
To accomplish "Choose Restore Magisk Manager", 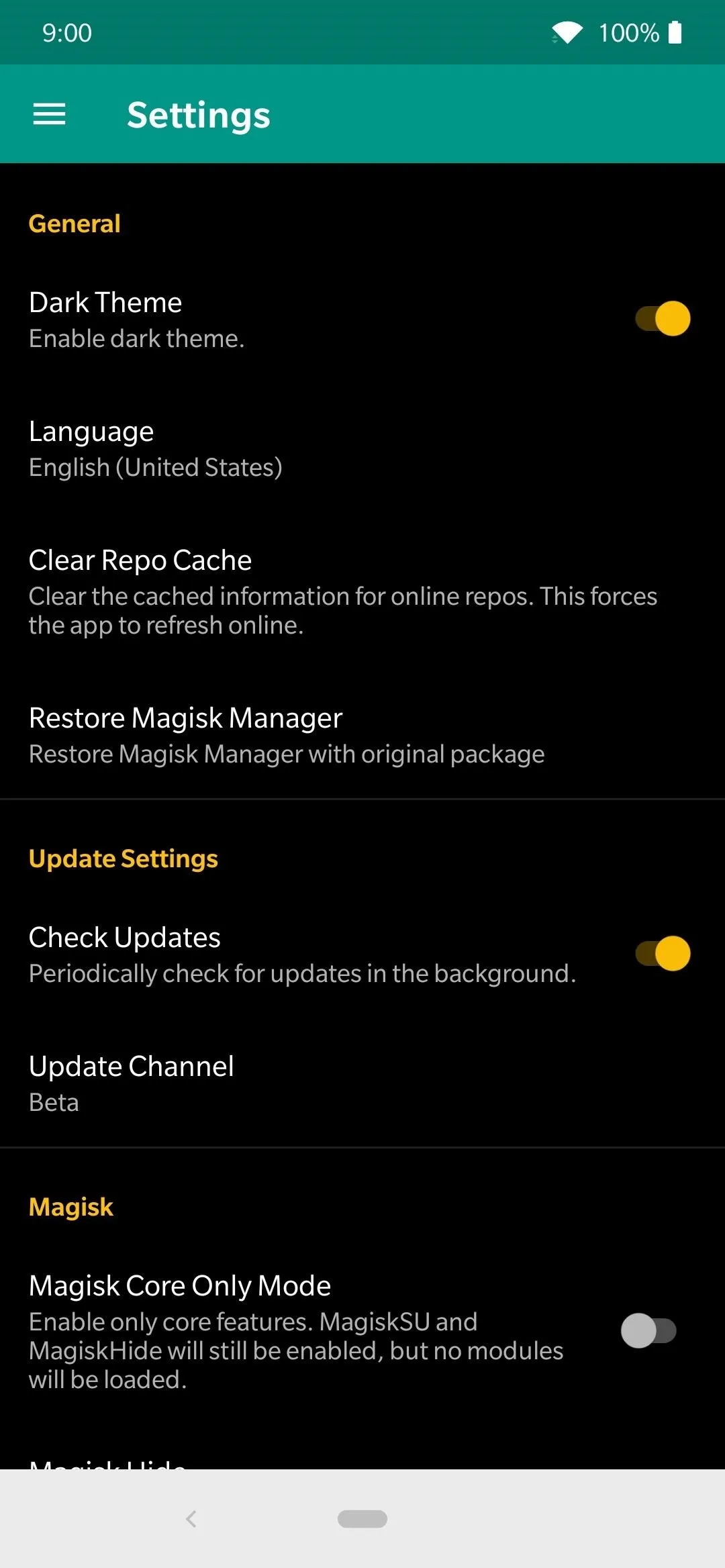I will 362,735.
